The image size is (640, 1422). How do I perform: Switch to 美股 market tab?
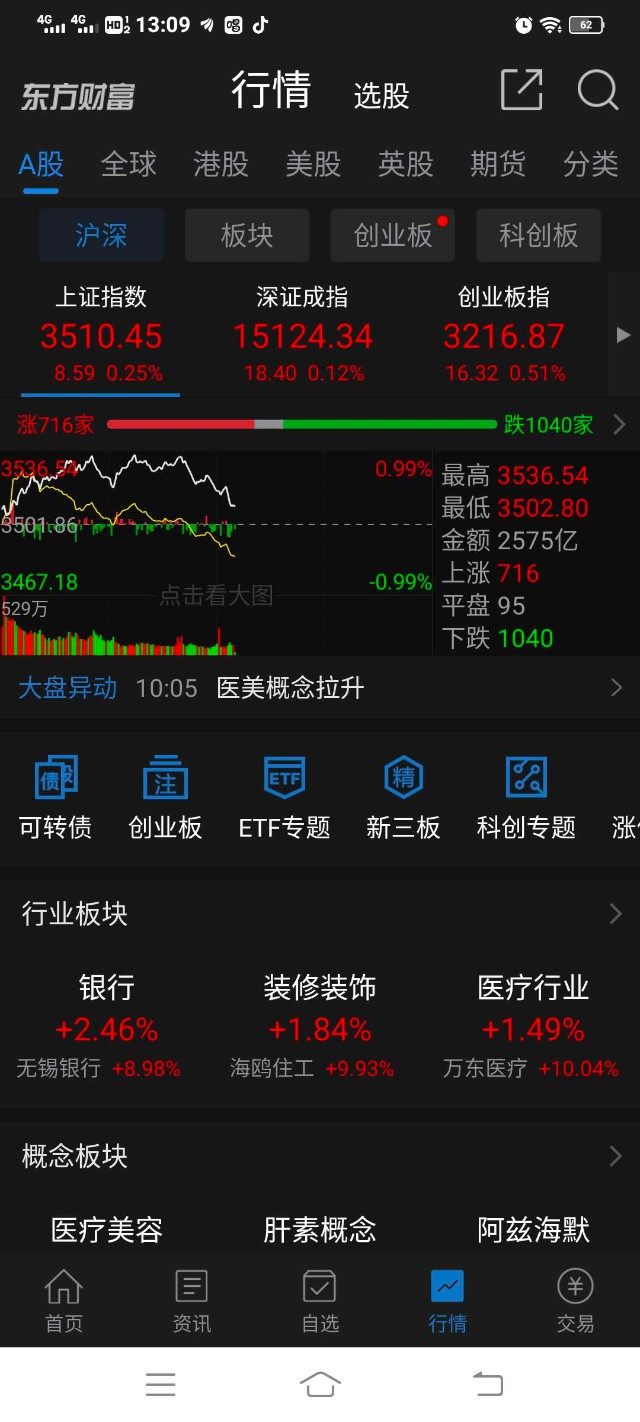(x=313, y=164)
